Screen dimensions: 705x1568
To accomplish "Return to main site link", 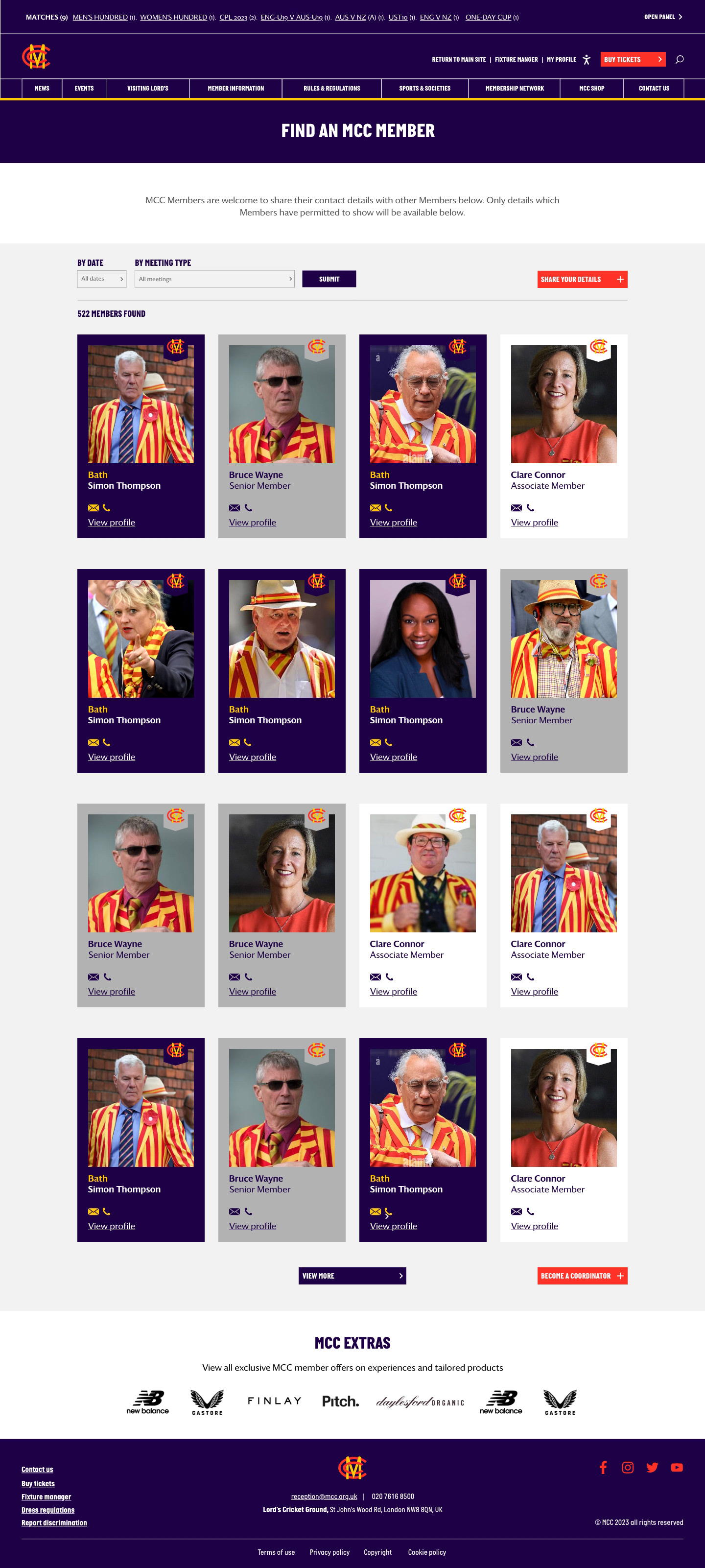I will pyautogui.click(x=458, y=60).
